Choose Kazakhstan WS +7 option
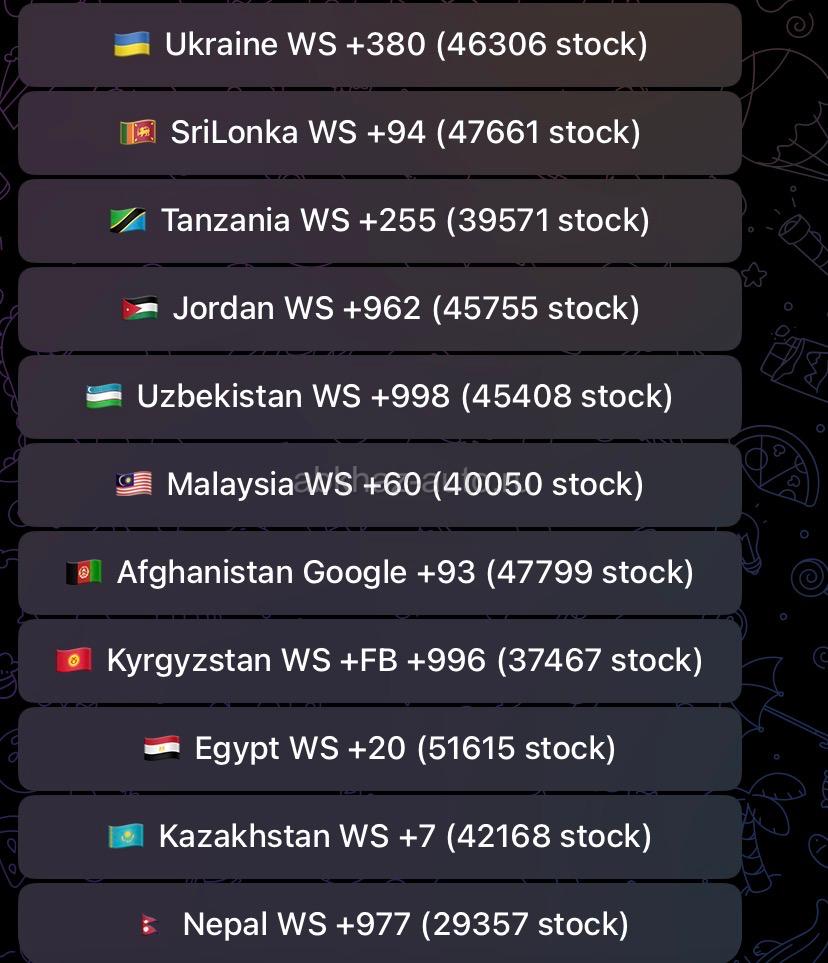Screen dimensions: 828x963 (380, 837)
